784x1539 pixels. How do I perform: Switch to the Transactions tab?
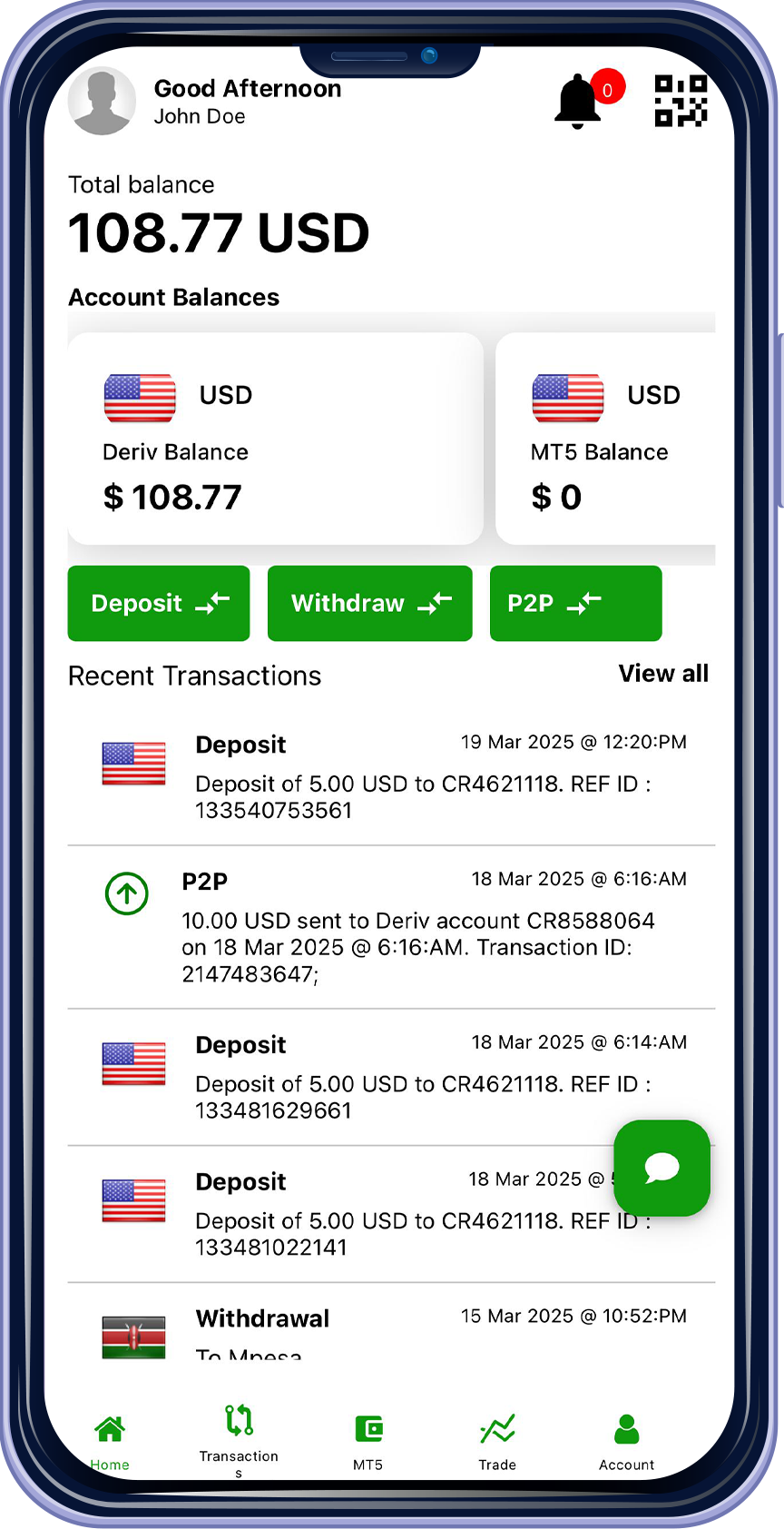(239, 1436)
